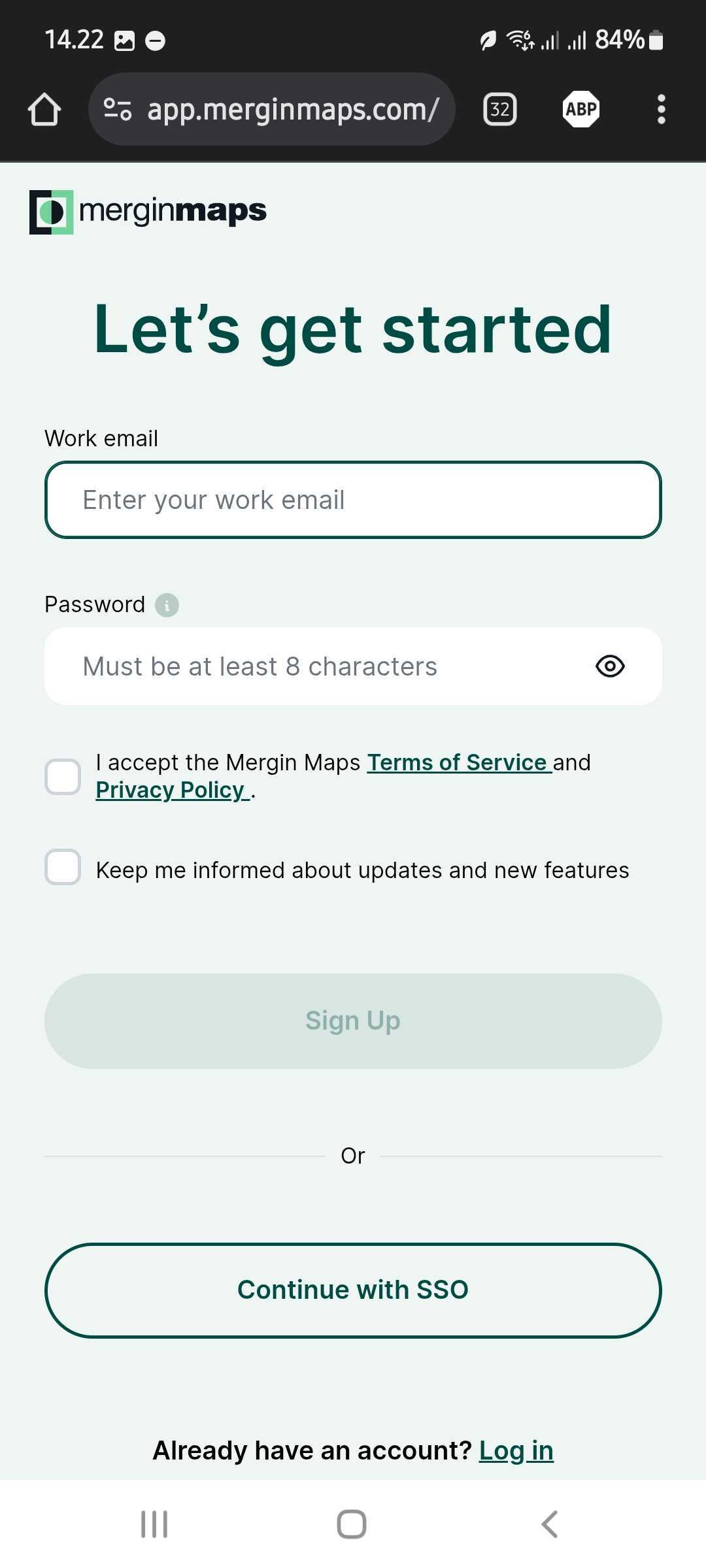Screen dimensions: 706x1568
Task: Focus the Password field
Action: [320, 666]
